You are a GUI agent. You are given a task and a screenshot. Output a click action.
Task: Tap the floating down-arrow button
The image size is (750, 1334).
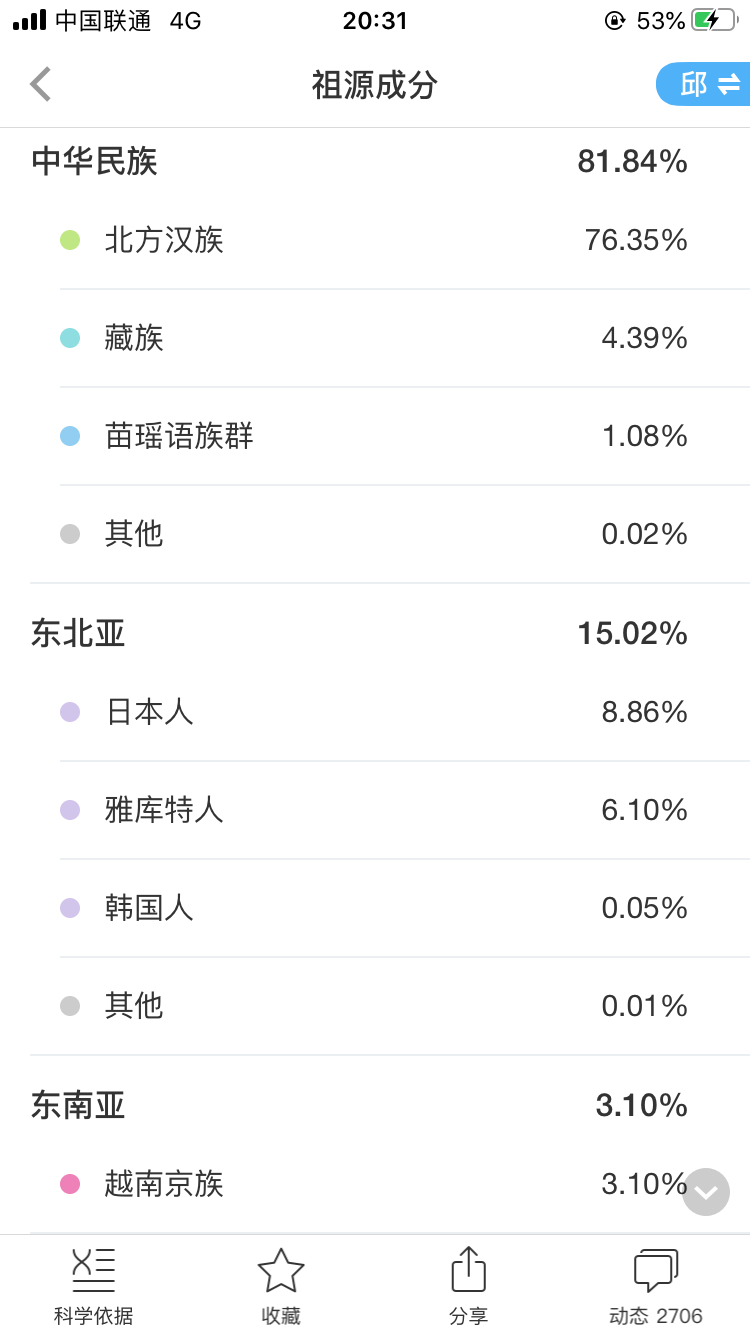[706, 1192]
